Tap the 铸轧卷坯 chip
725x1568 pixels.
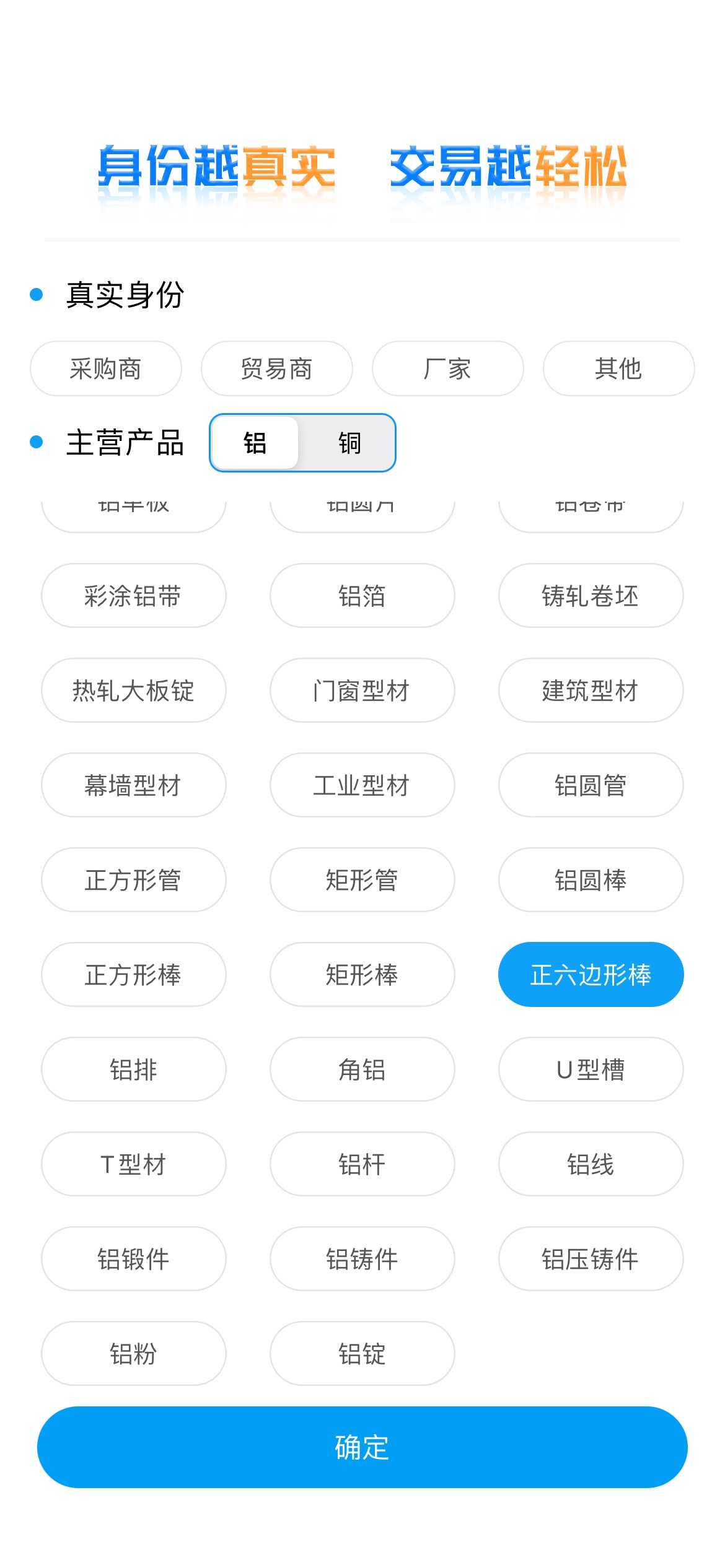coord(591,596)
